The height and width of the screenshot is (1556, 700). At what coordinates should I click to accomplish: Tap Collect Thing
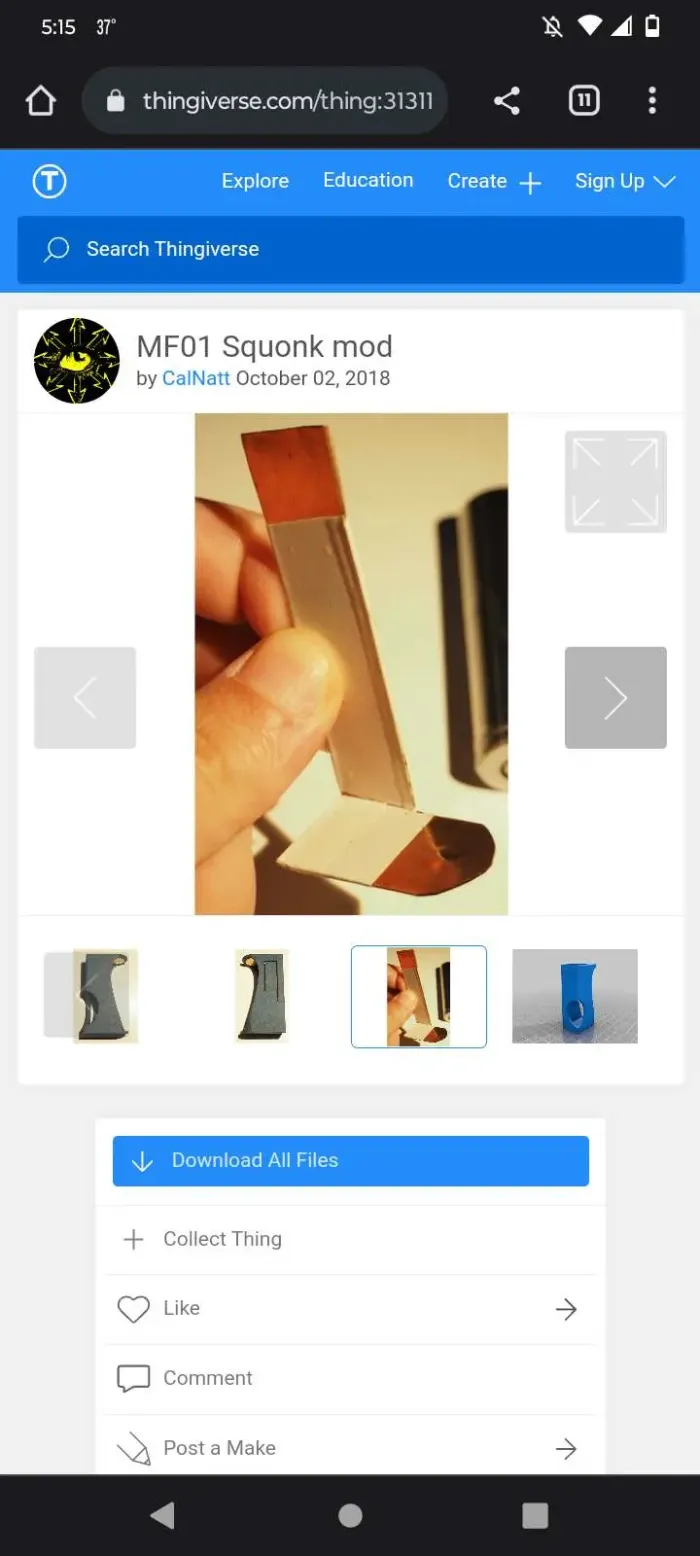click(x=222, y=1239)
